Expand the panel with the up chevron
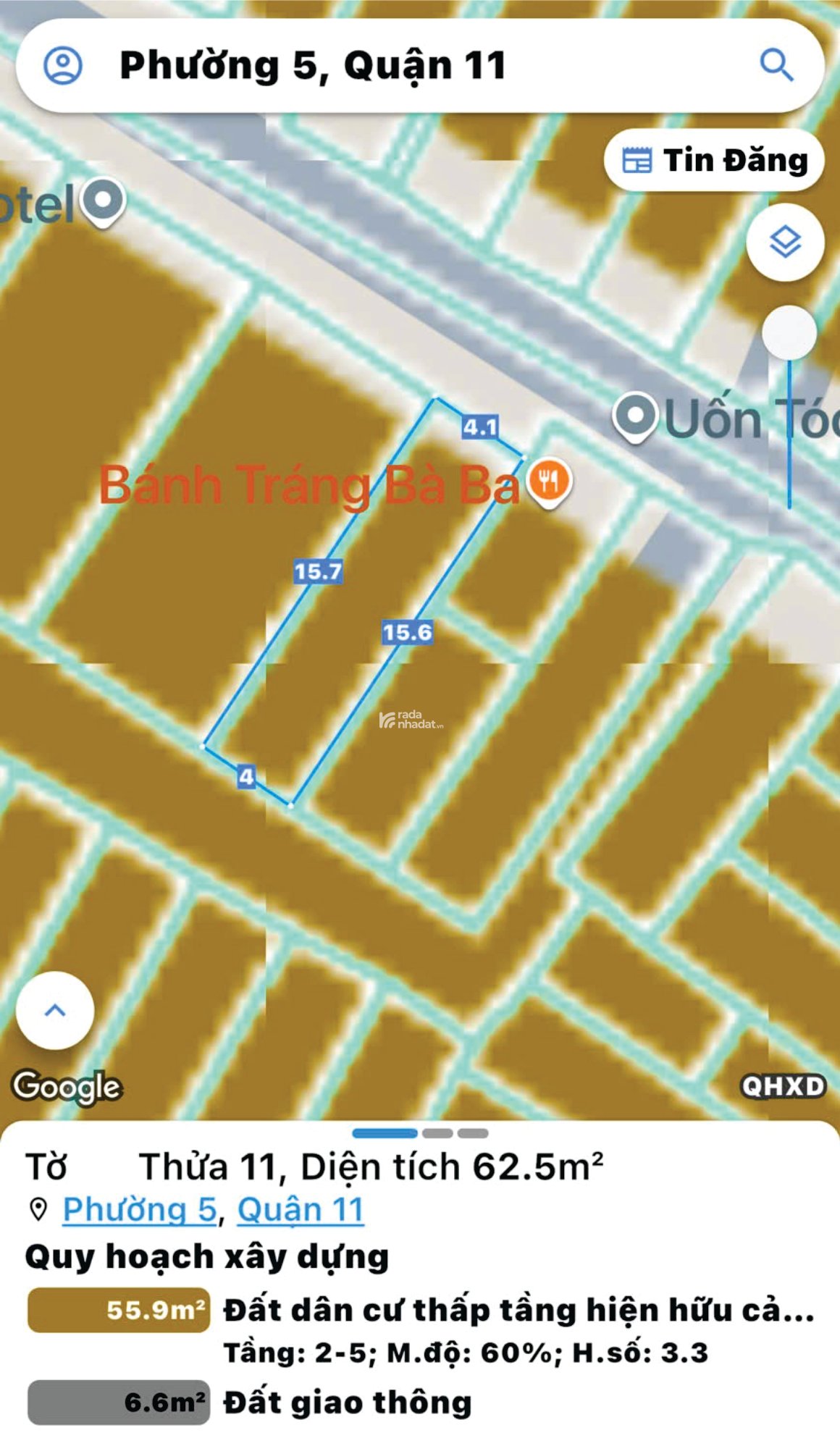Screen dimensions: 840x1438 point(55,1010)
